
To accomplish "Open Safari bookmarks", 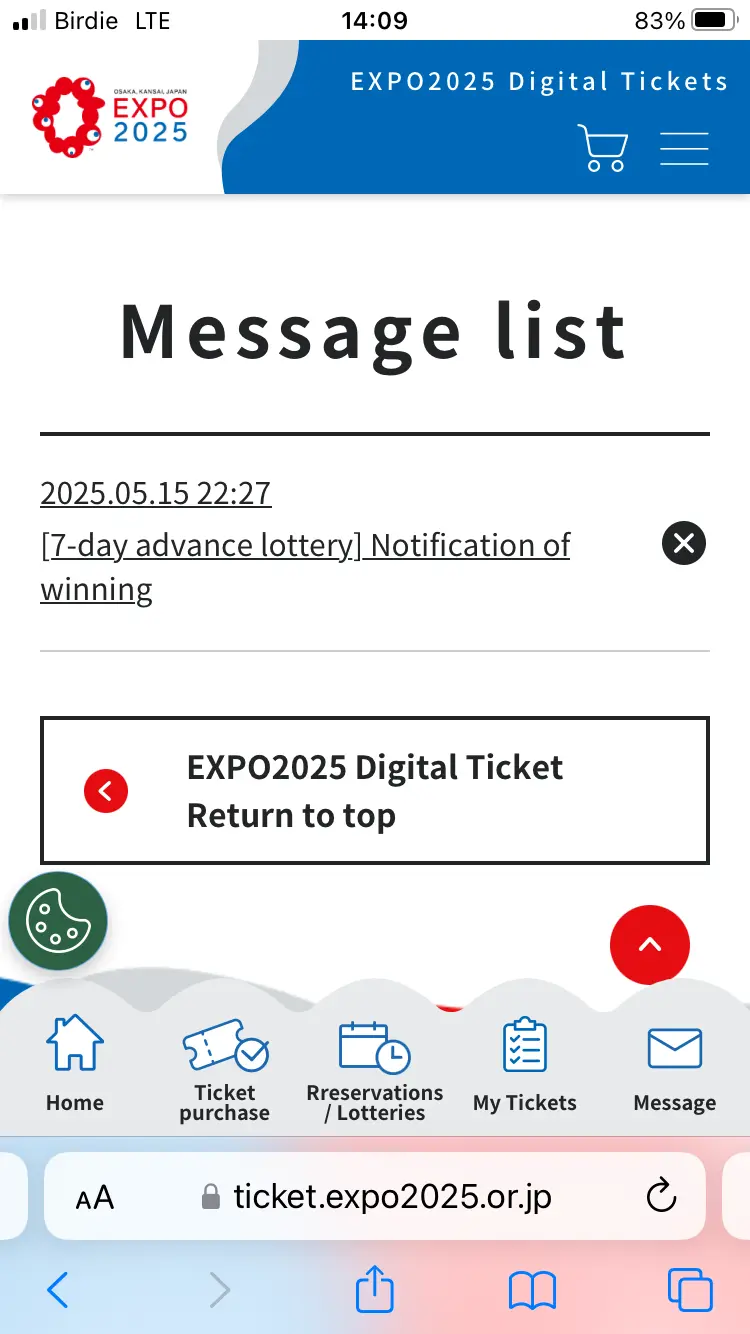I will click(x=532, y=1290).
